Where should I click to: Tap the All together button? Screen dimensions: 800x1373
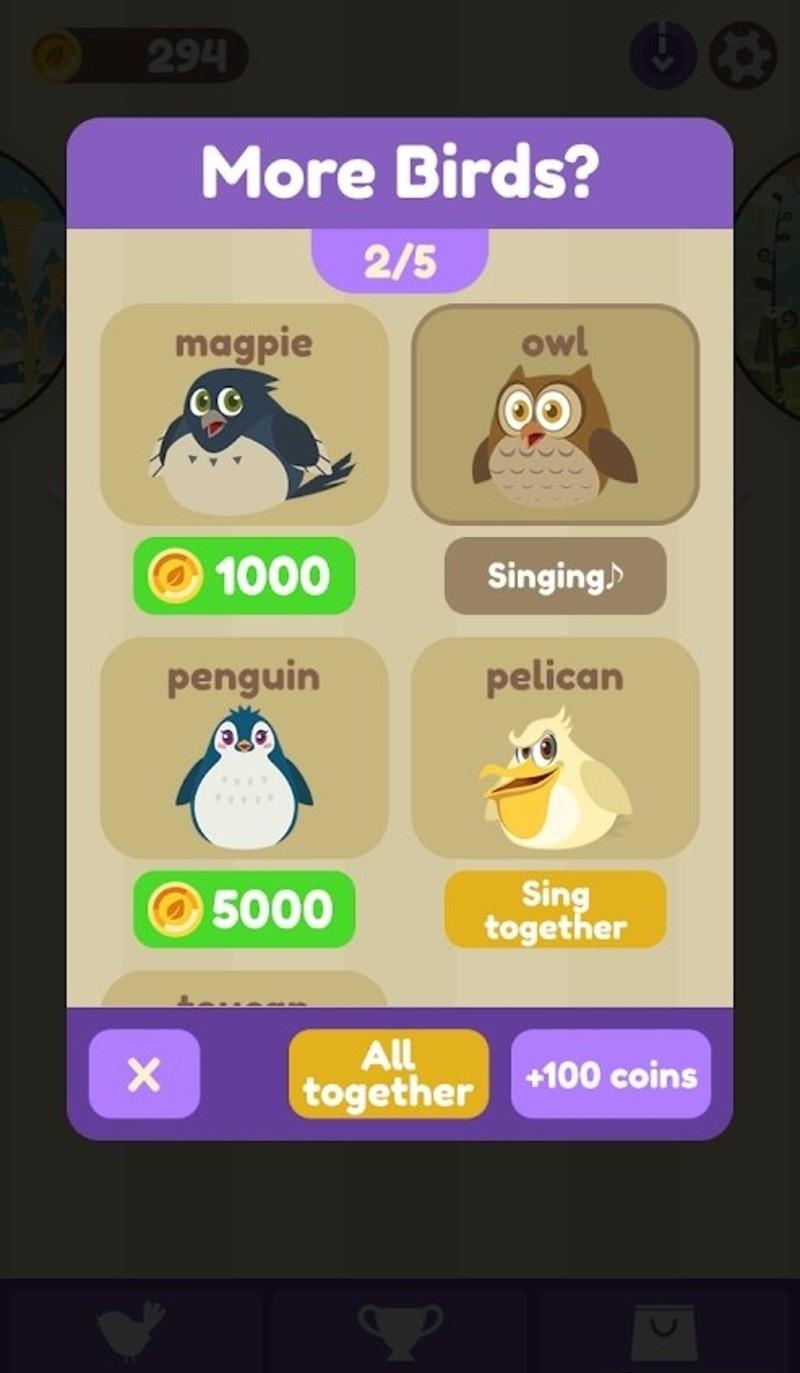click(x=388, y=1074)
